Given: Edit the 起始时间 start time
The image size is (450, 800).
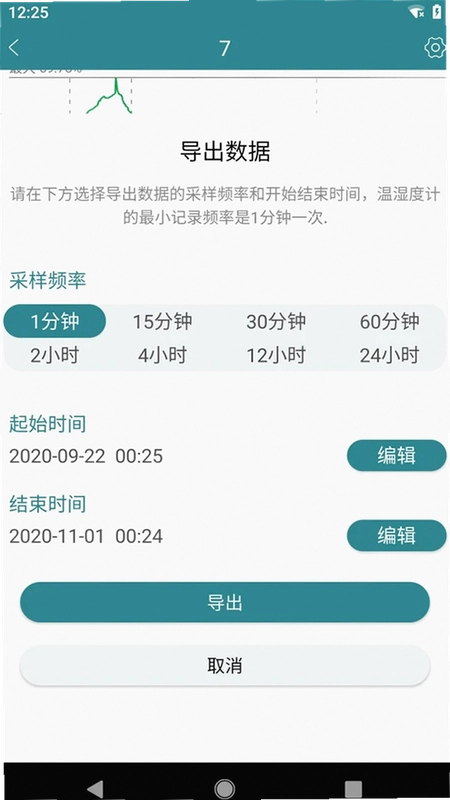Looking at the screenshot, I should tap(396, 455).
